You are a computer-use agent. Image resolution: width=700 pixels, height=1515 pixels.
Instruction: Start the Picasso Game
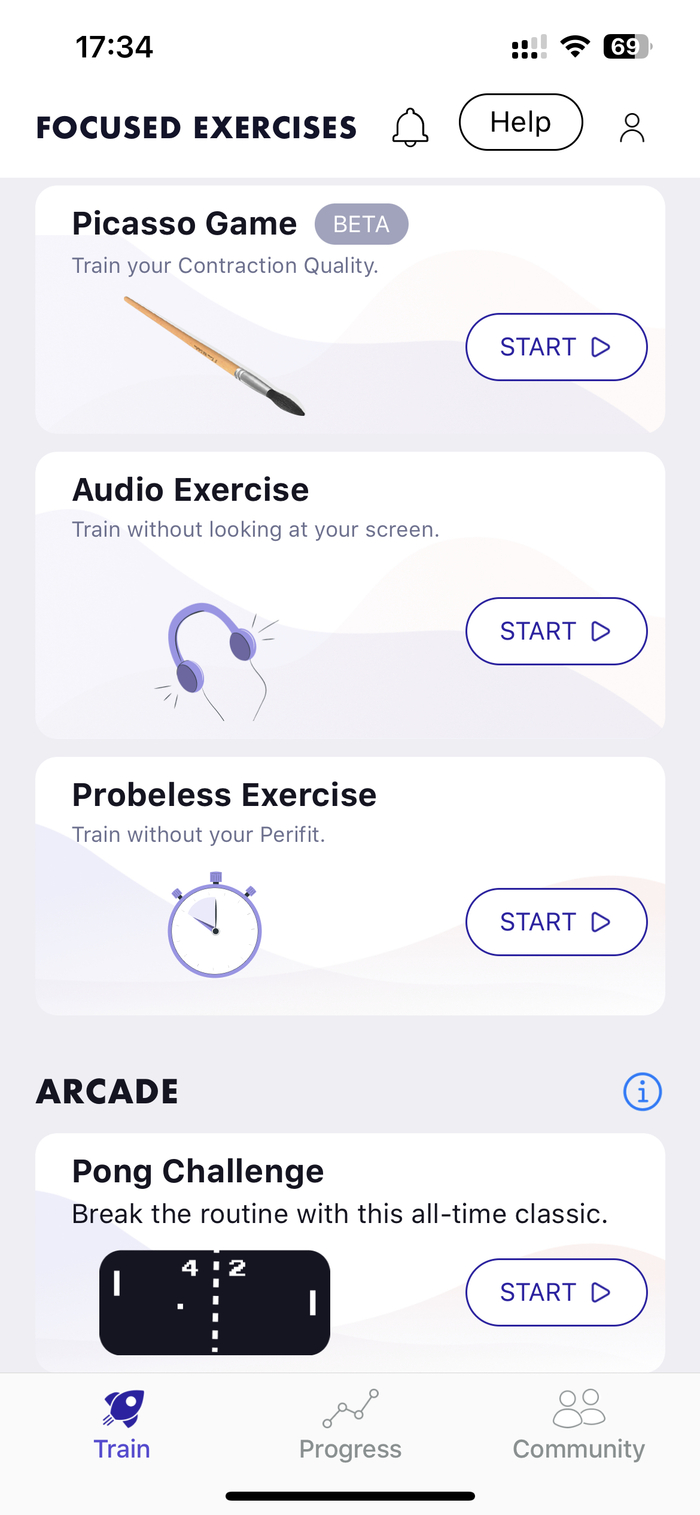click(556, 347)
